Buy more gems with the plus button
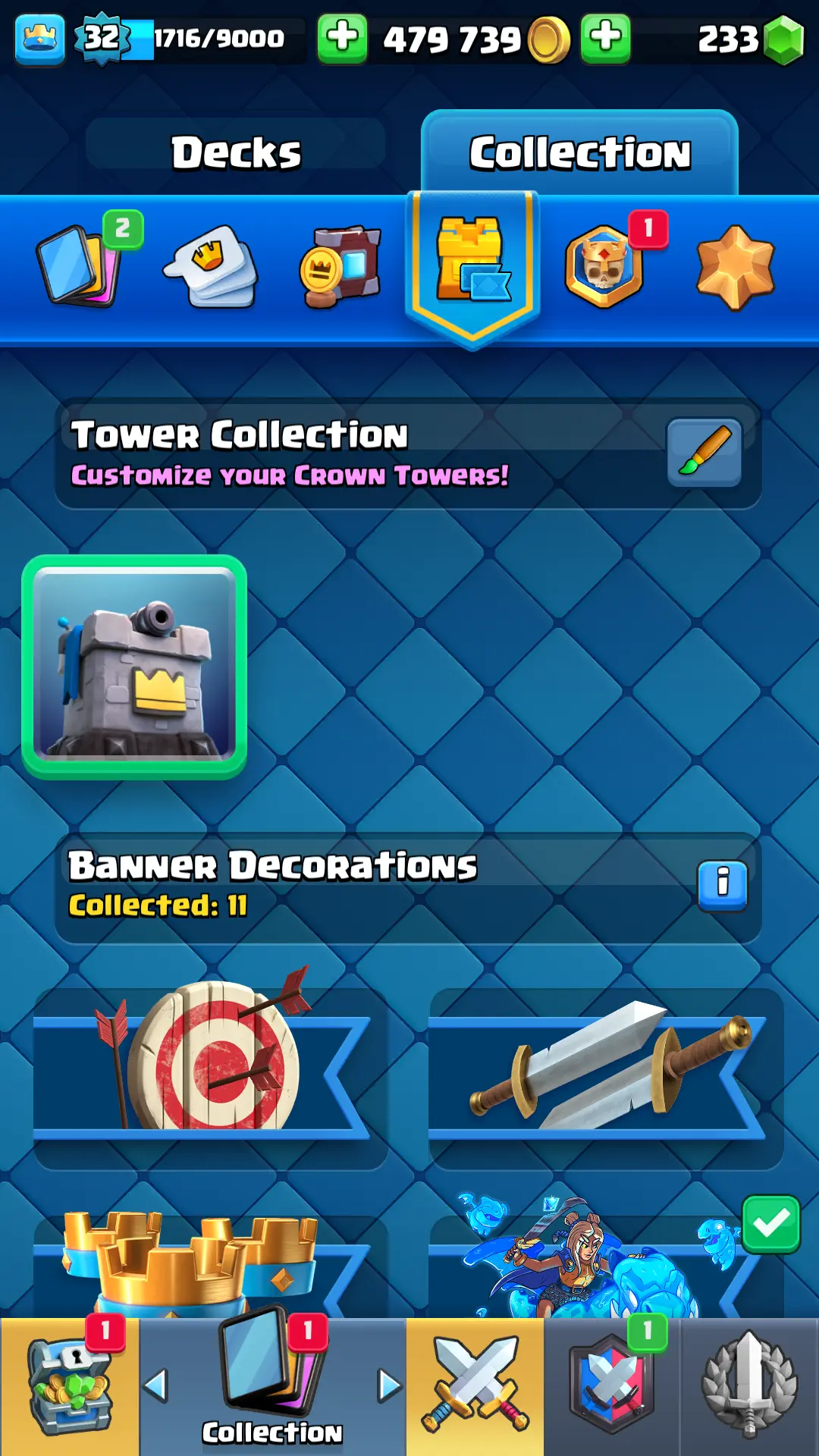This screenshot has width=819, height=1456. (x=605, y=38)
